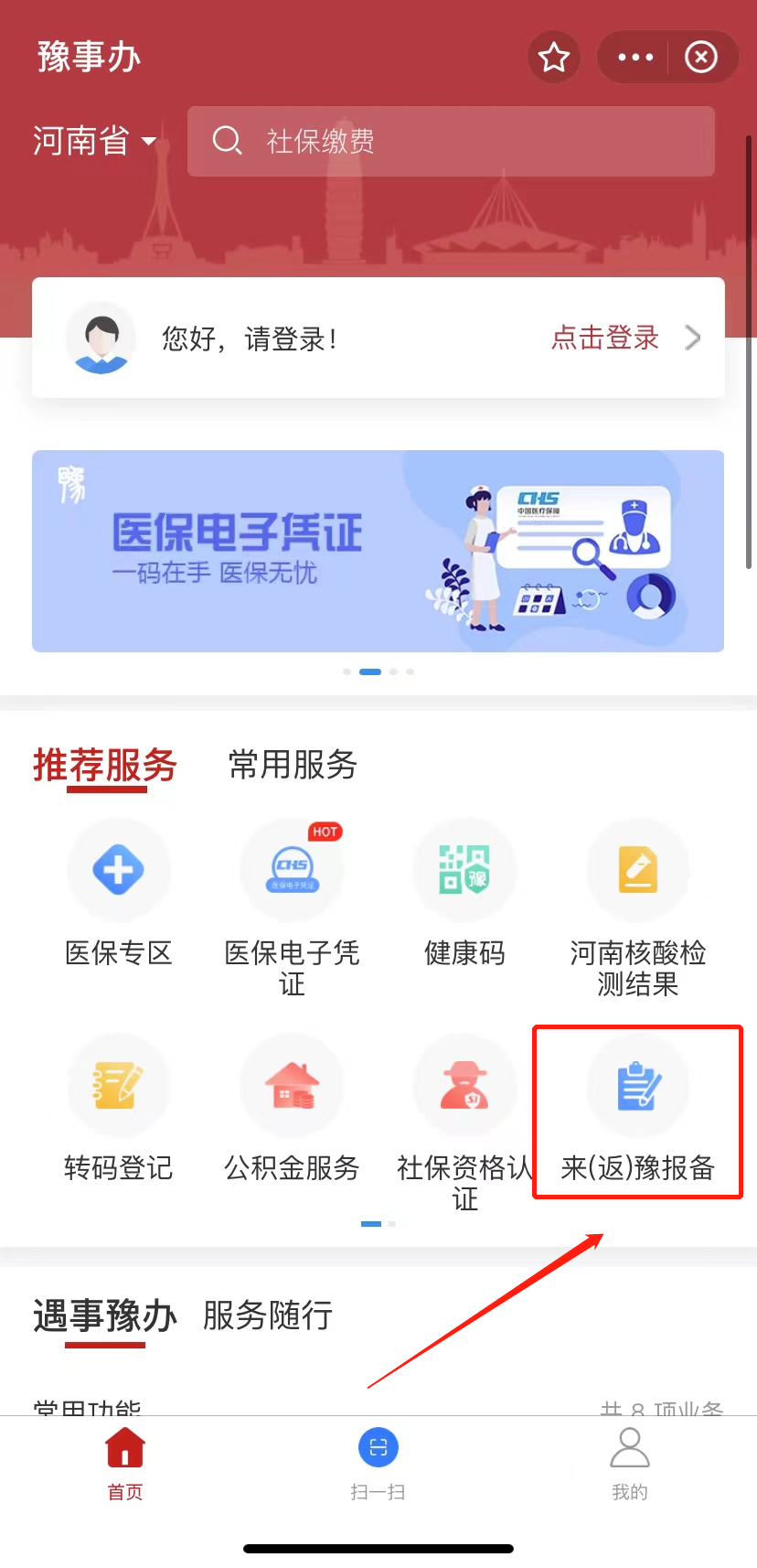Expand the 河南省 region dropdown
This screenshot has height=1568, width=757.
[x=95, y=141]
